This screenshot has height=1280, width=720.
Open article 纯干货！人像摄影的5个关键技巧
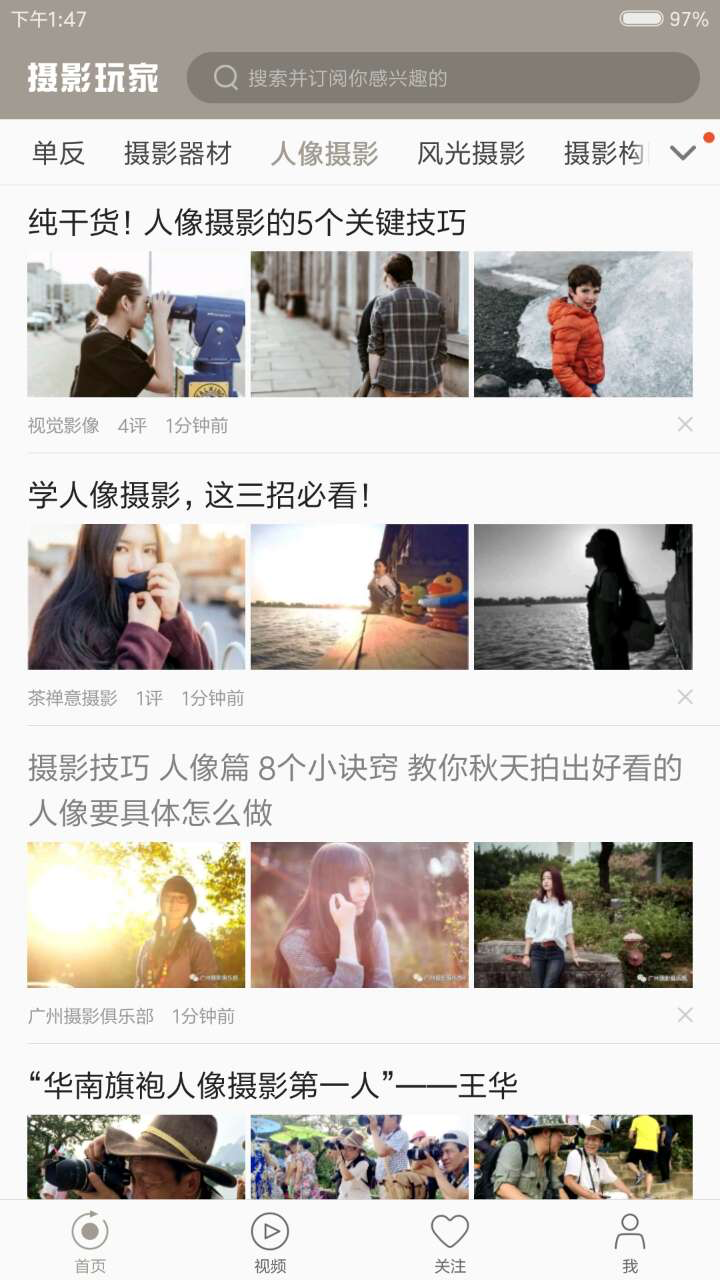tap(247, 222)
